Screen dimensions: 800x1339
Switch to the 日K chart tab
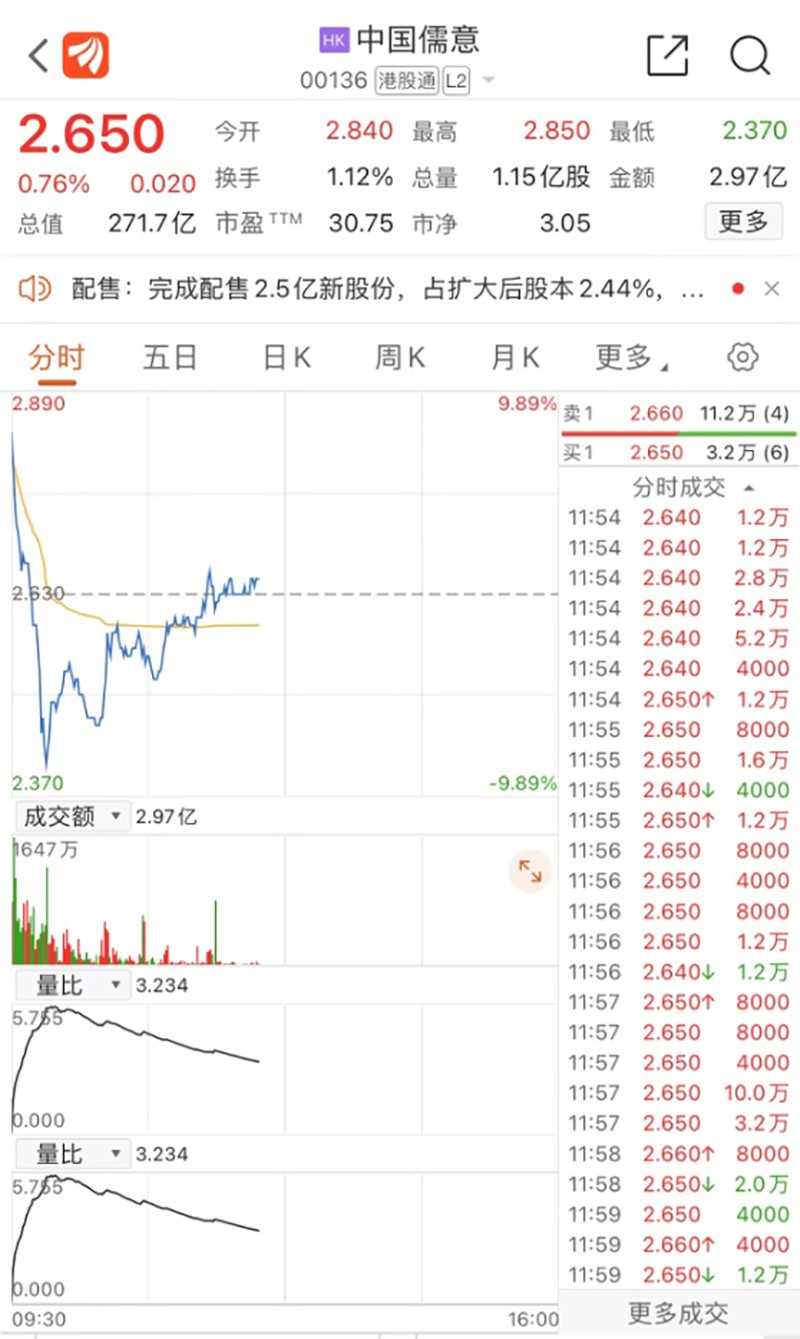coord(286,357)
